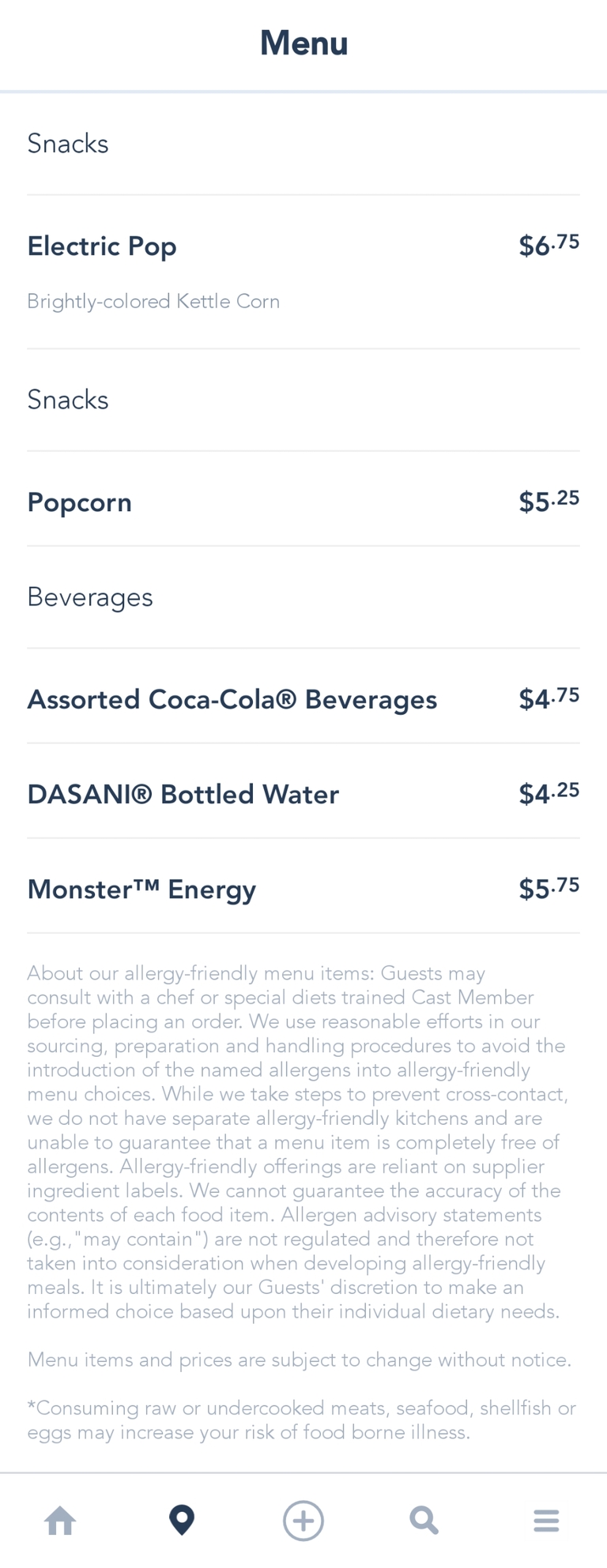Tap the plus button in the bottom bar
This screenshot has height=1568, width=607.
point(303,1520)
